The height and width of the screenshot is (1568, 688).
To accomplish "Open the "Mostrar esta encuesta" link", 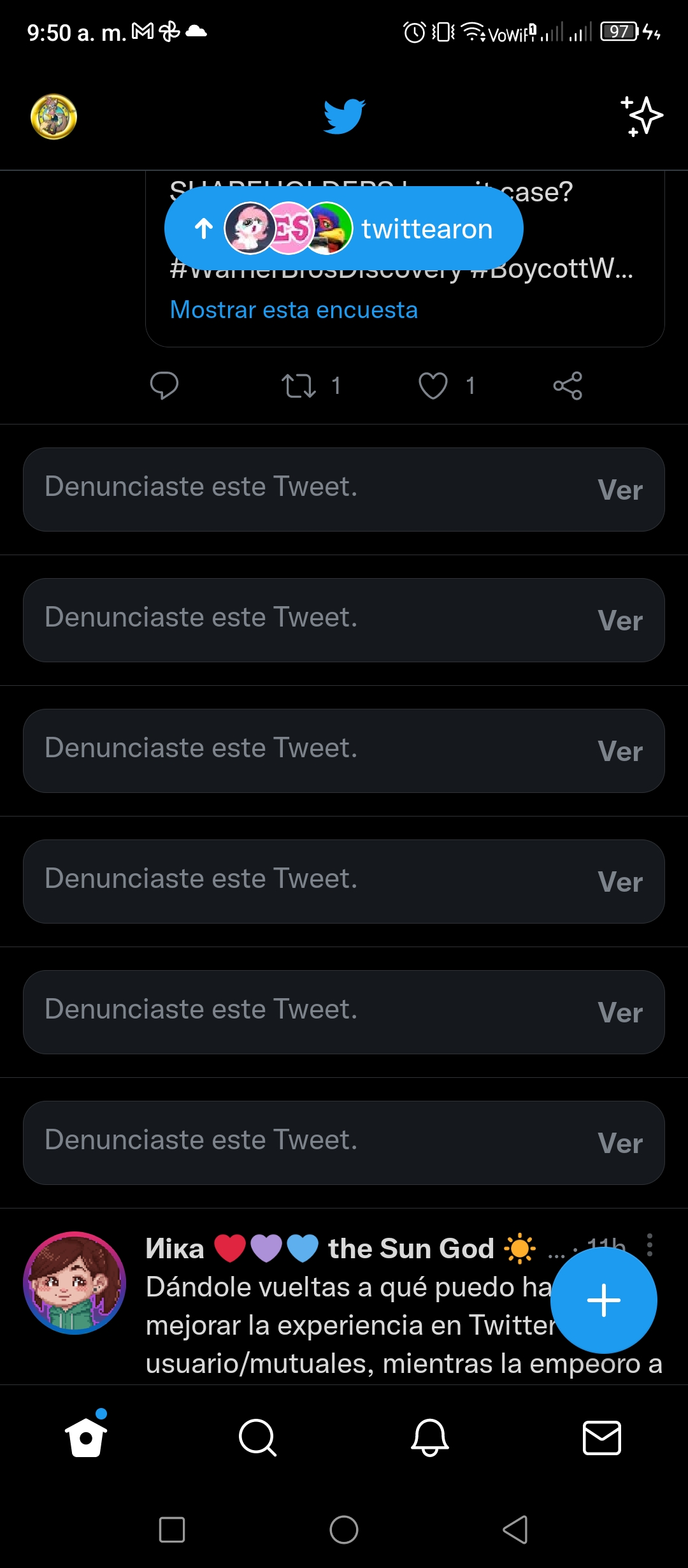I will click(294, 310).
